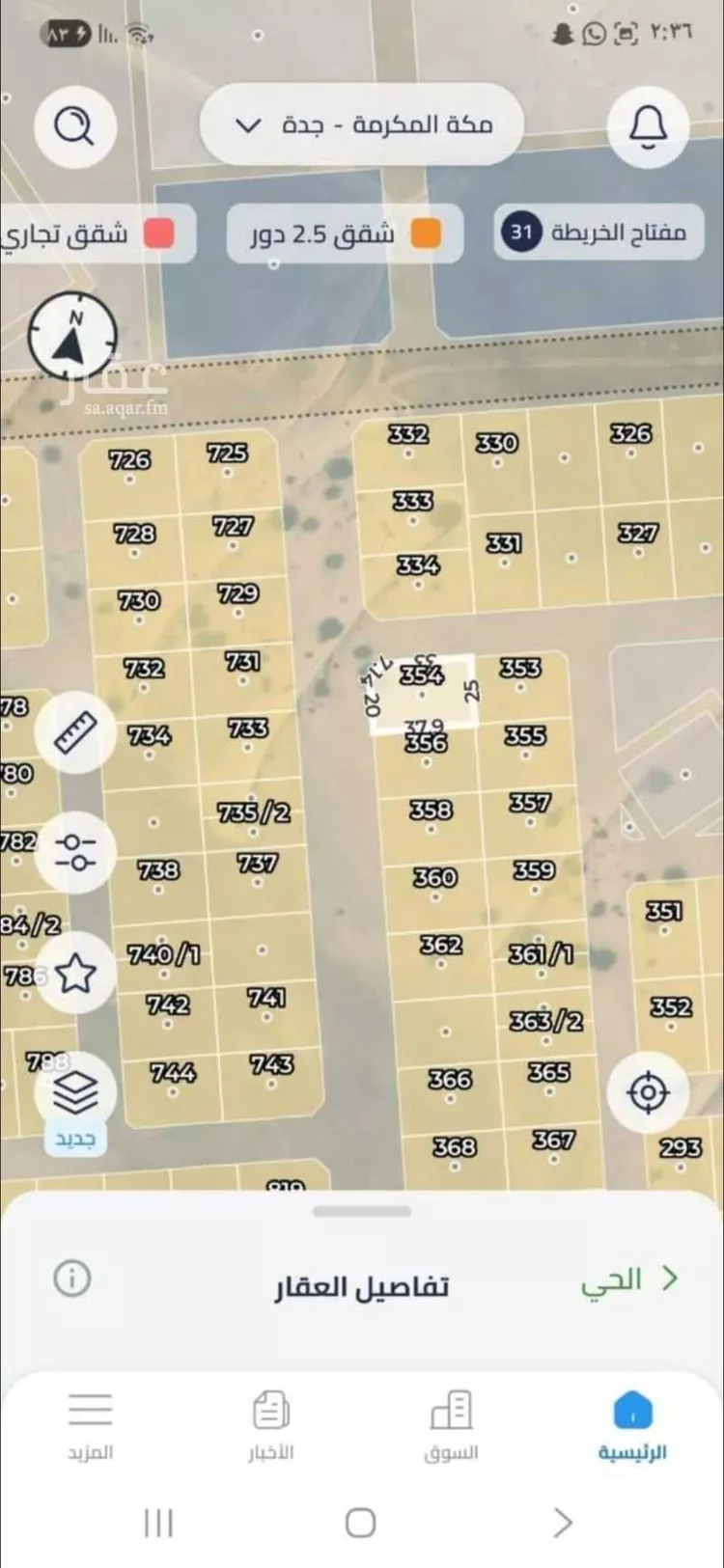Select the شقق 2.5 دور filter chip
The image size is (724, 1568).
click(x=345, y=233)
